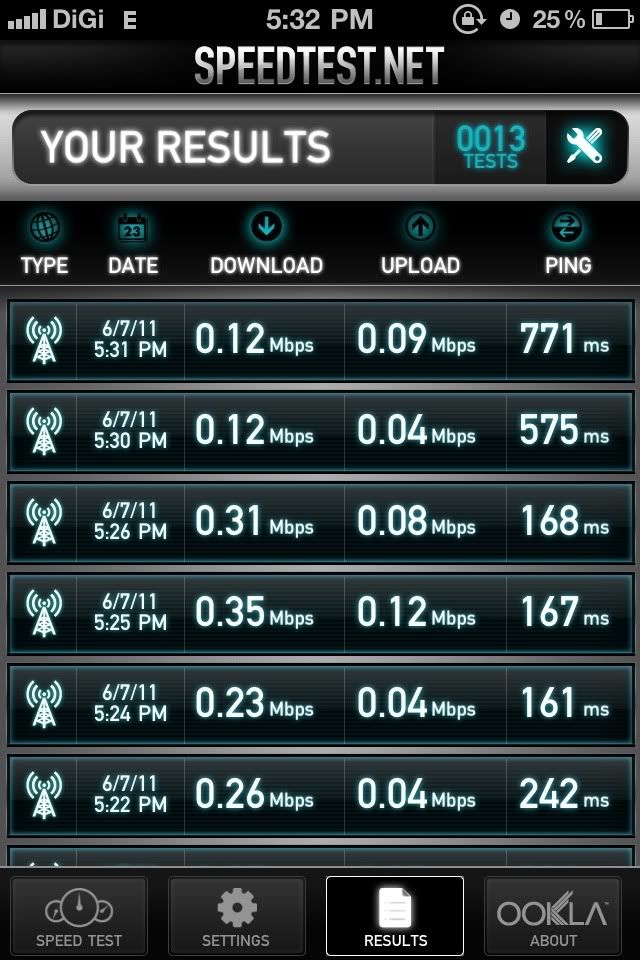Sort results by Date column
Image resolution: width=640 pixels, height=960 pixels.
click(133, 245)
